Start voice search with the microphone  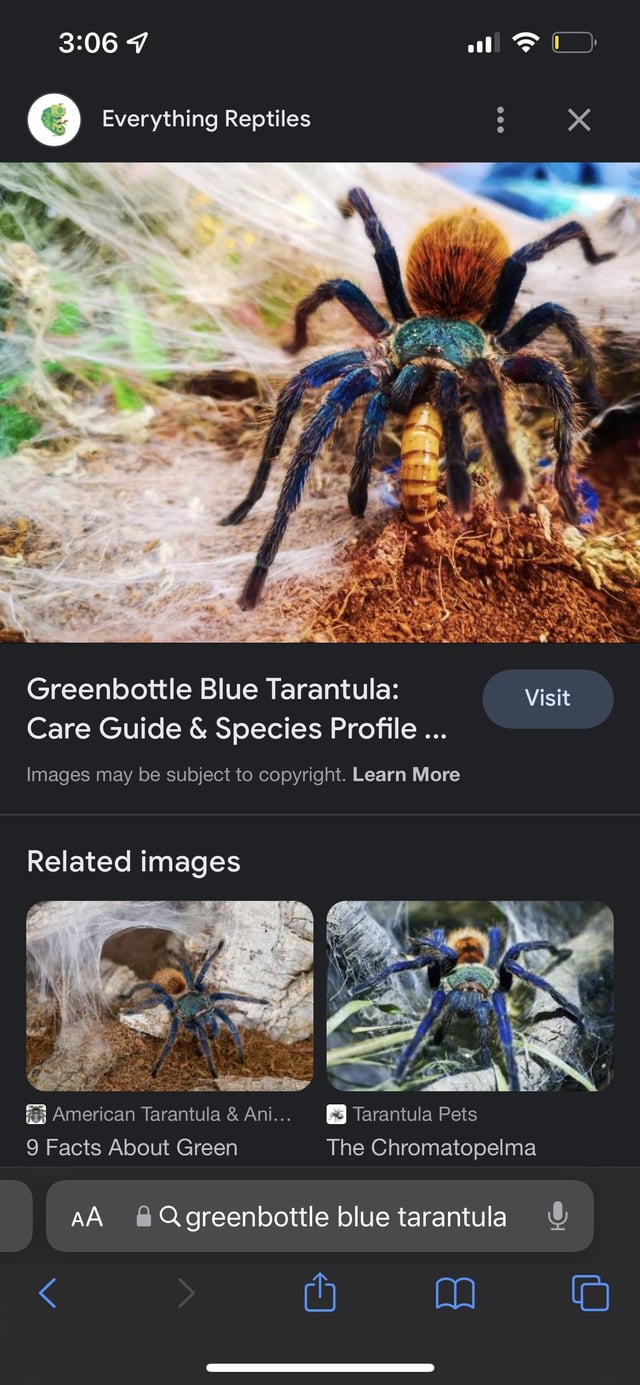(x=558, y=1216)
